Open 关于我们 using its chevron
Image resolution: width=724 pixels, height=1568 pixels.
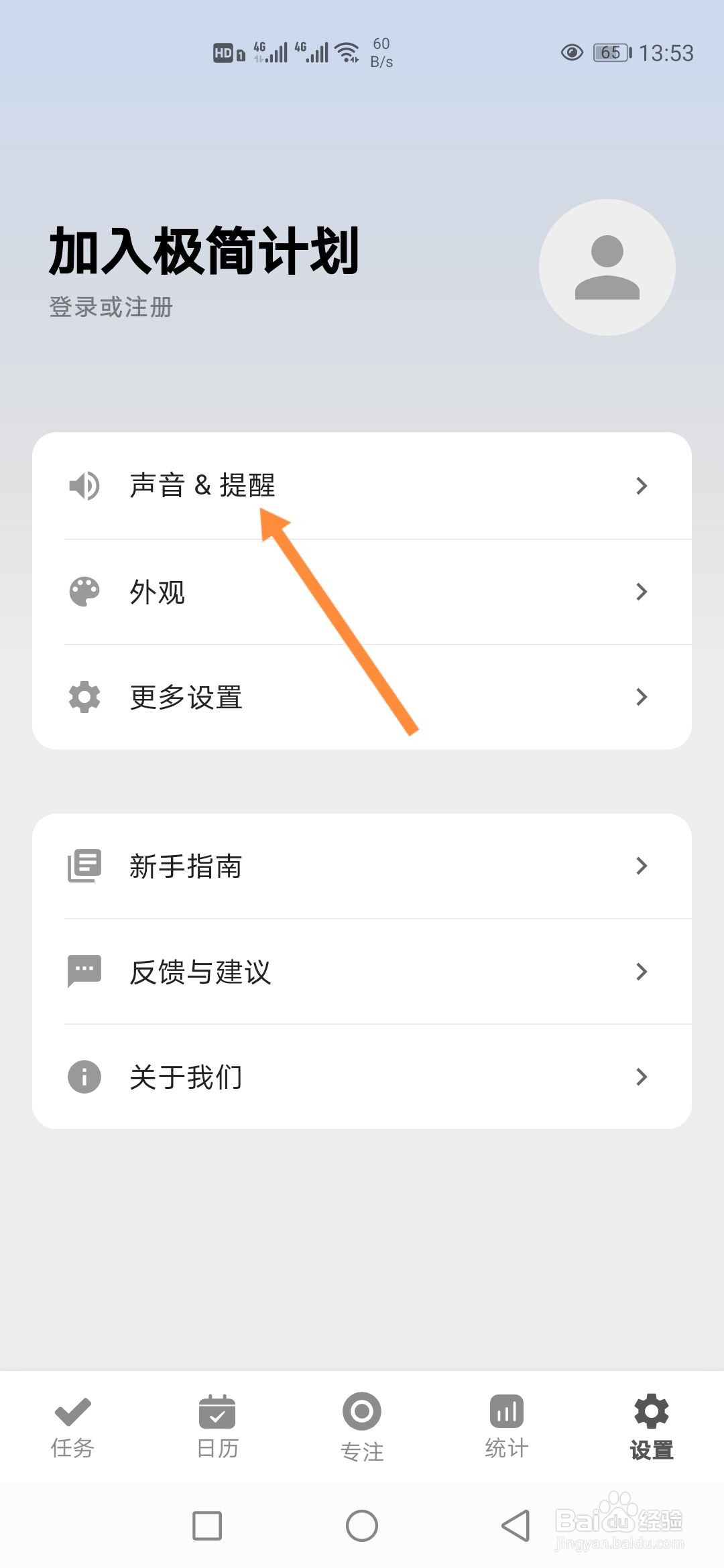click(642, 1076)
